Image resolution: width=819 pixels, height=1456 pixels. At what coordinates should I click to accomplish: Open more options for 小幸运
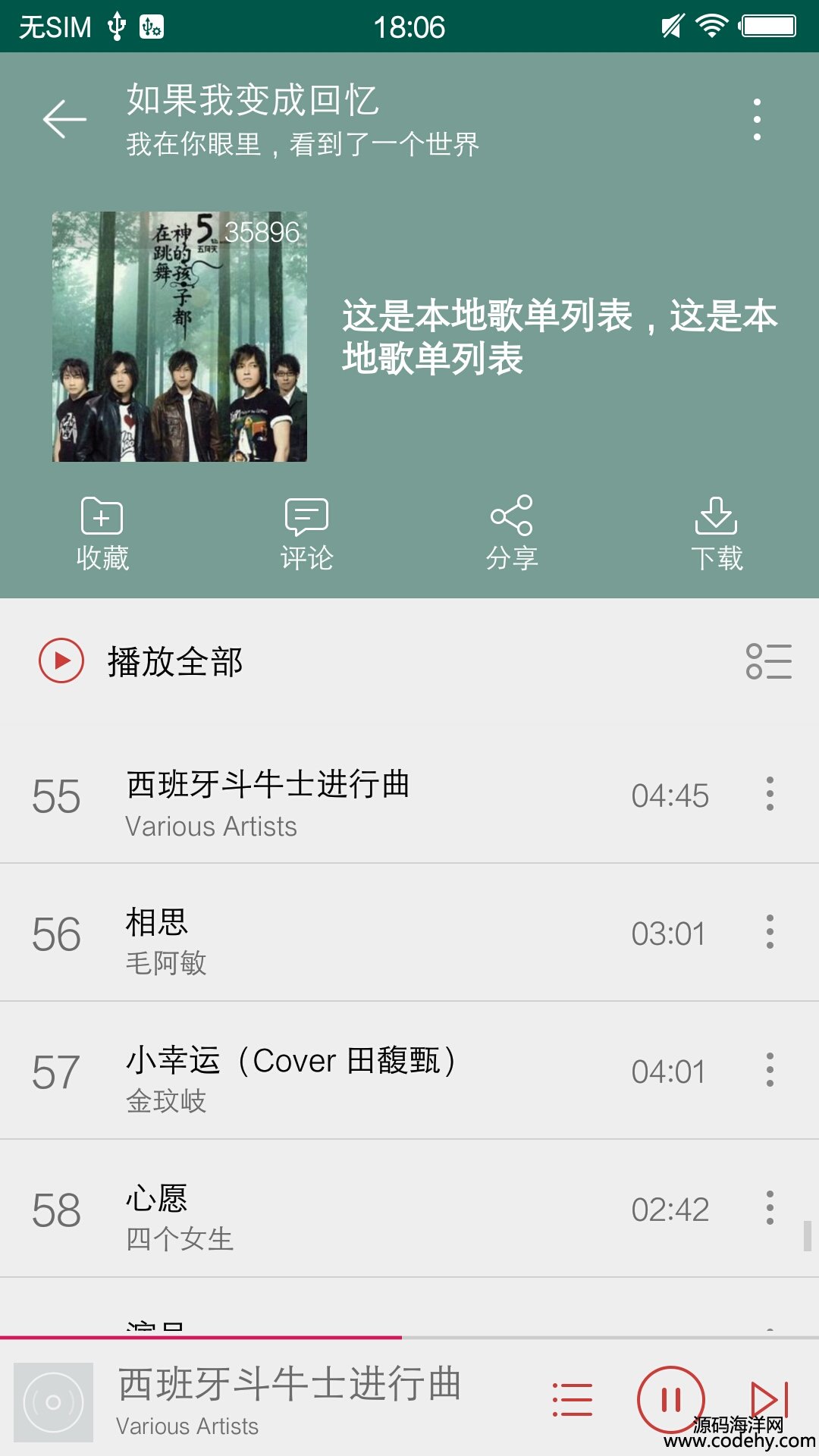click(x=770, y=1070)
